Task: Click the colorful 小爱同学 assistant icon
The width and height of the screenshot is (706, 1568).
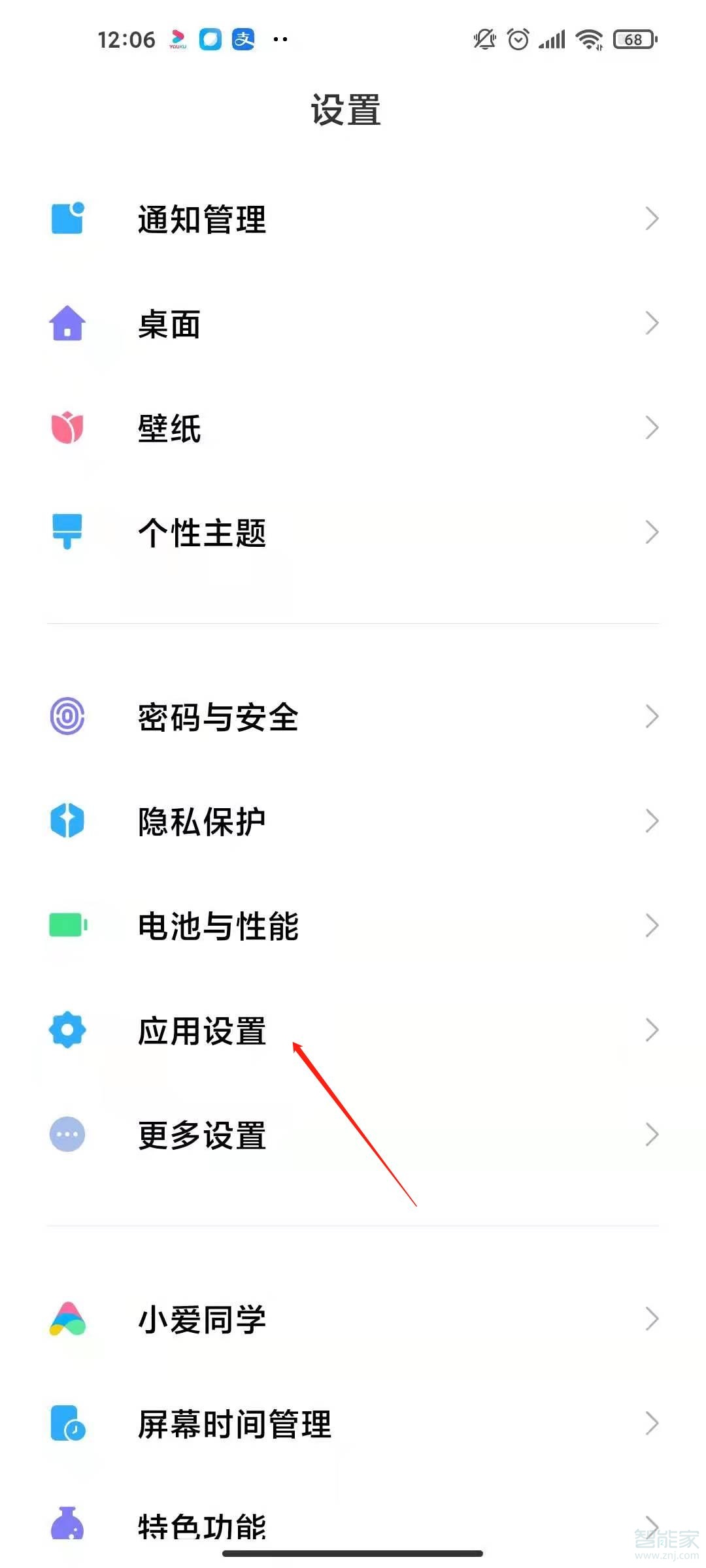Action: point(67,1319)
